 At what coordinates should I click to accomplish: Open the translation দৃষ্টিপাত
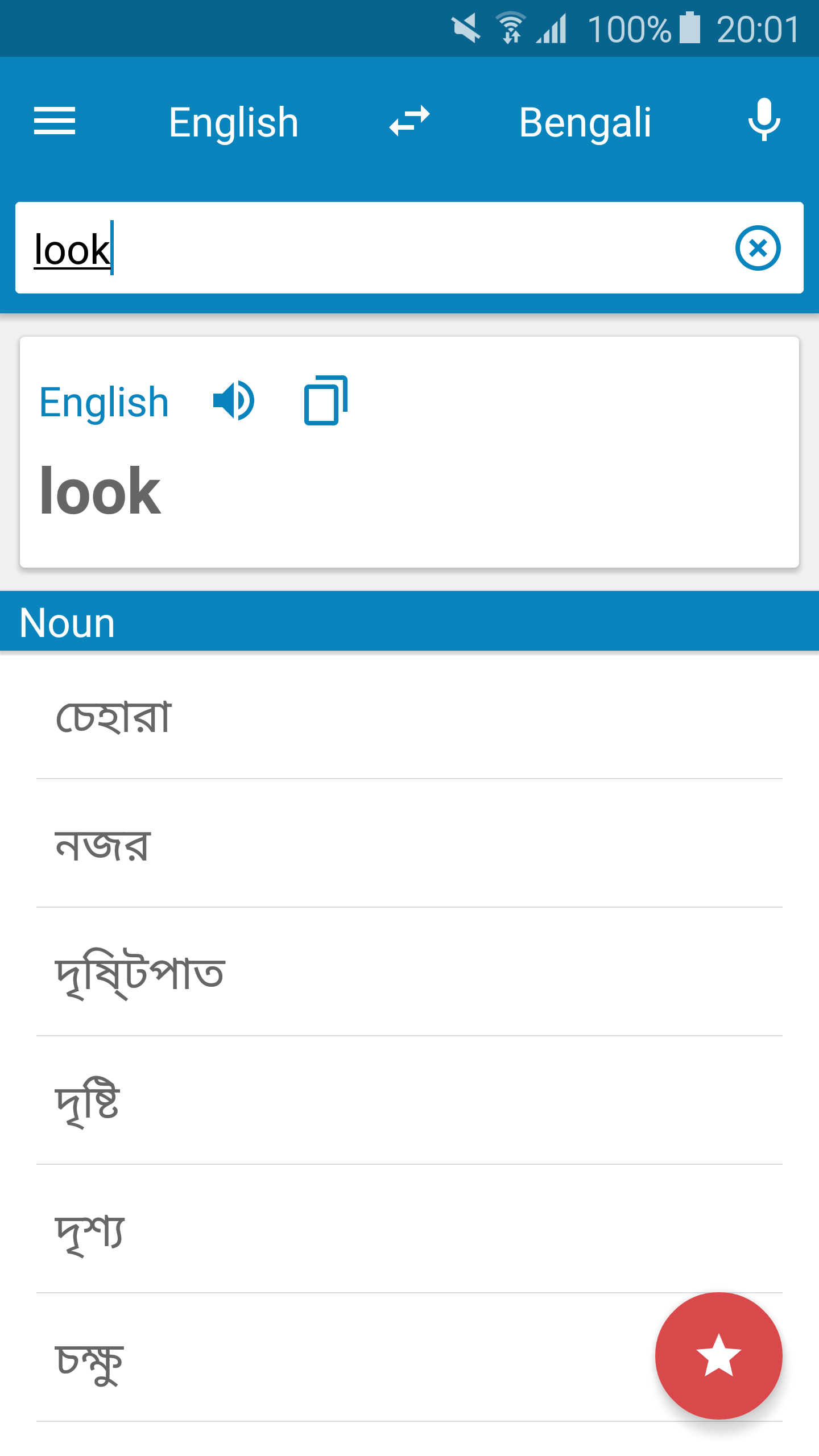point(409,973)
